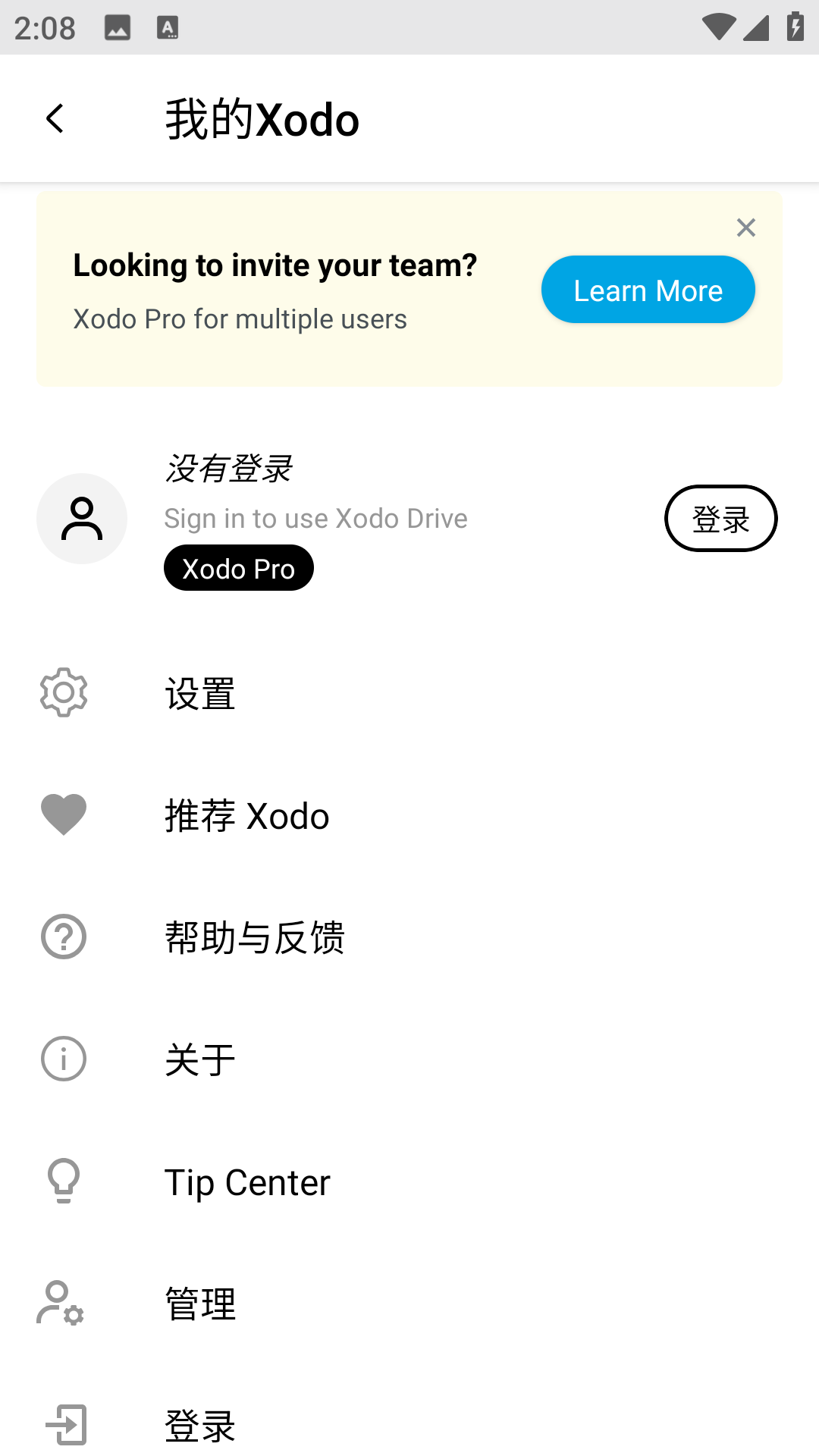Open the 设置 settings item
This screenshot has height=1456, width=819.
click(199, 692)
